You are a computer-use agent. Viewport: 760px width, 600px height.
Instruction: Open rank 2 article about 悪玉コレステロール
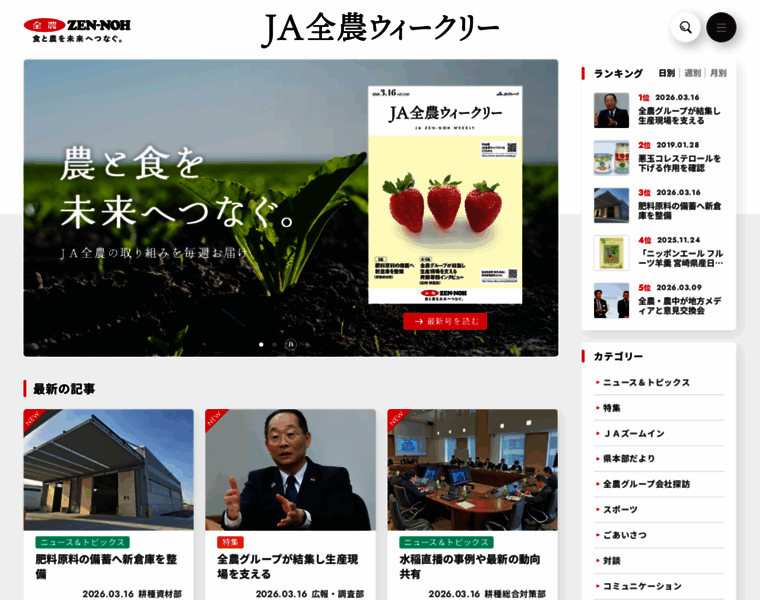(679, 163)
